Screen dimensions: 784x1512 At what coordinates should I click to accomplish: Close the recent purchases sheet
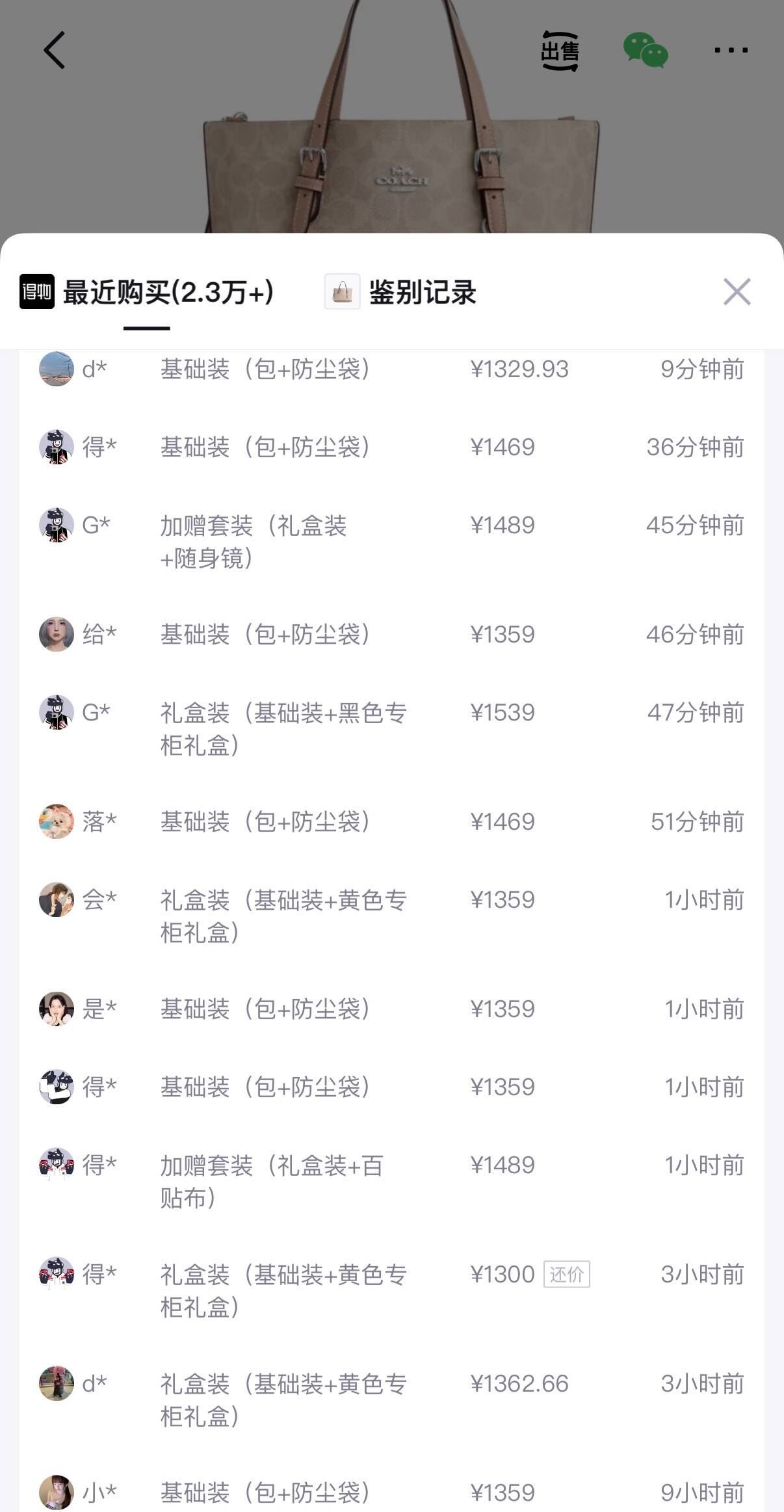[737, 291]
